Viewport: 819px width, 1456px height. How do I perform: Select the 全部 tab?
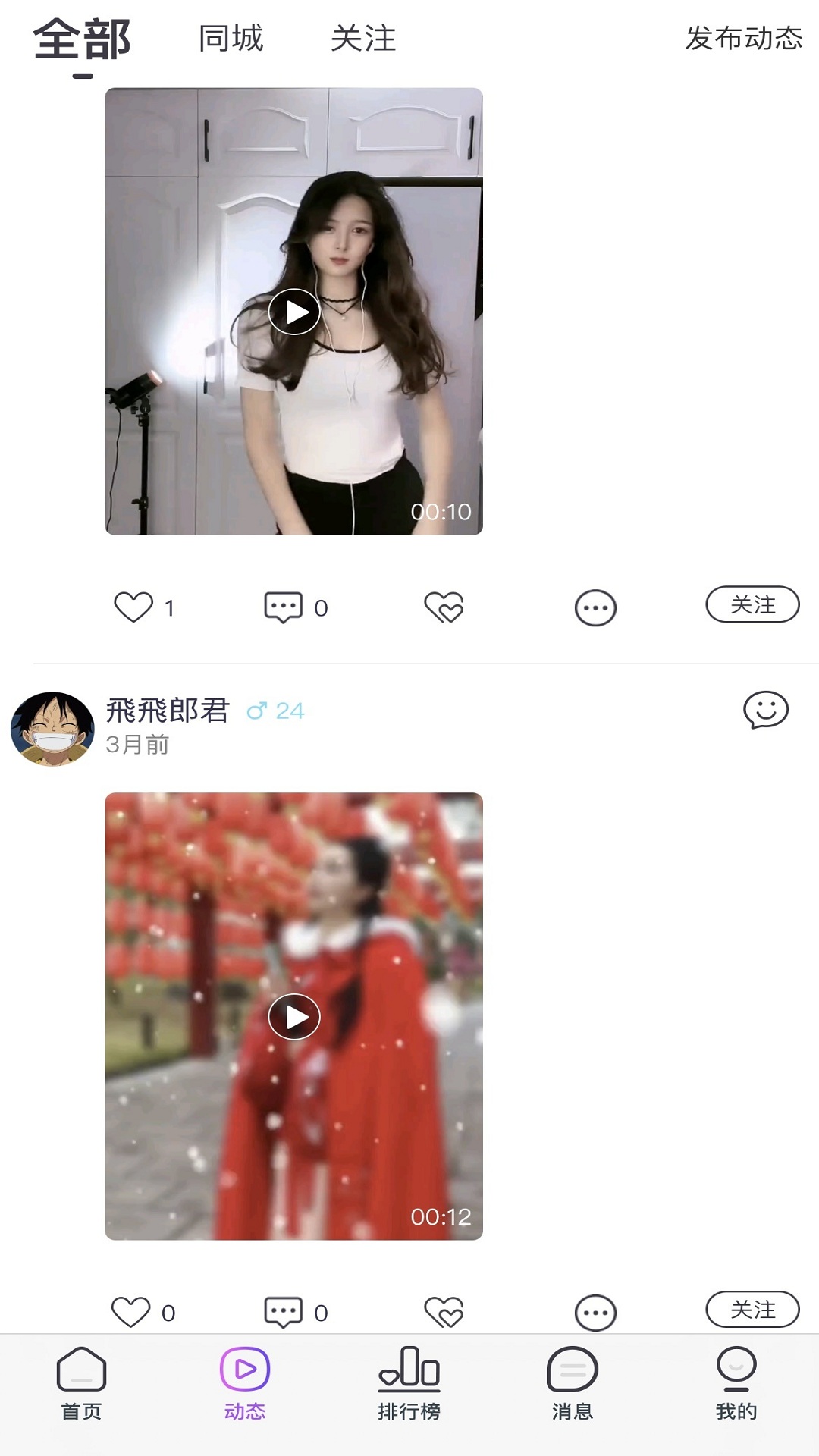(82, 39)
